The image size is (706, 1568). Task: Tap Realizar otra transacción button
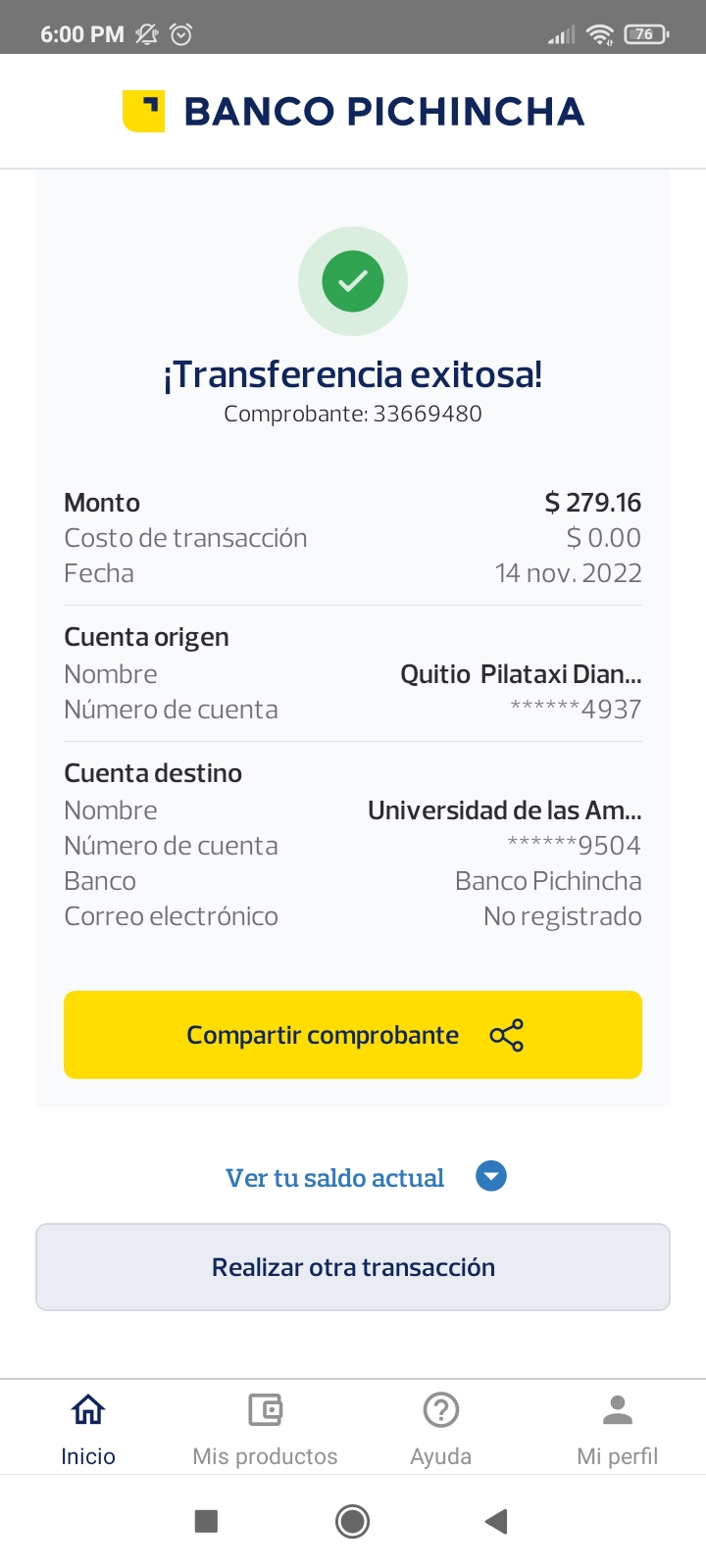click(353, 1267)
